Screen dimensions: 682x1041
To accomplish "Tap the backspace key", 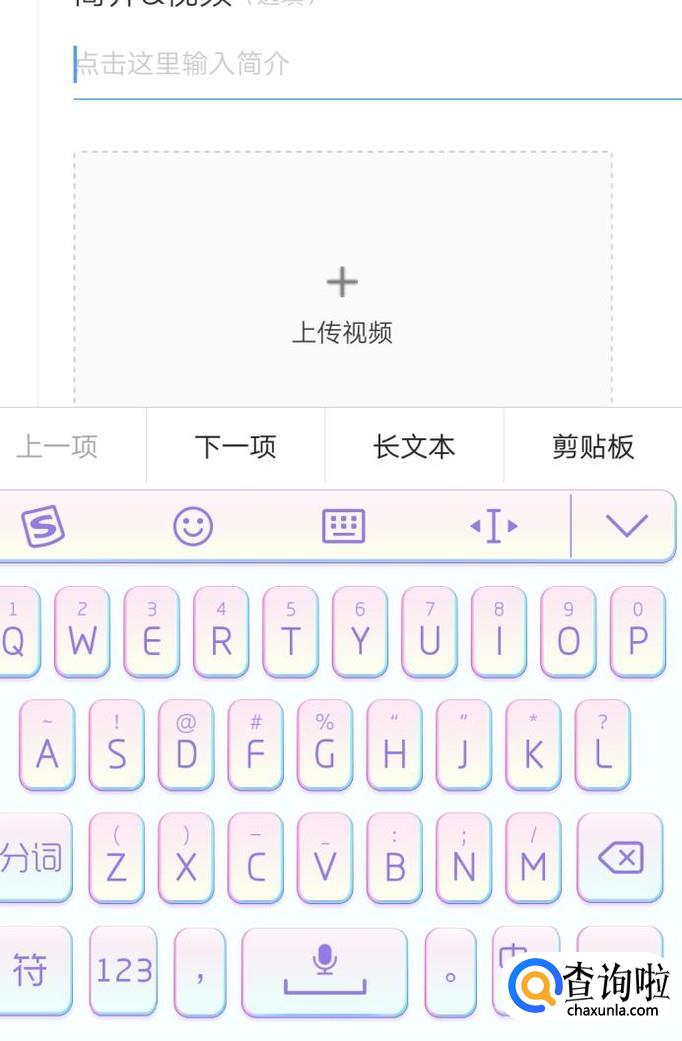I will 620,858.
